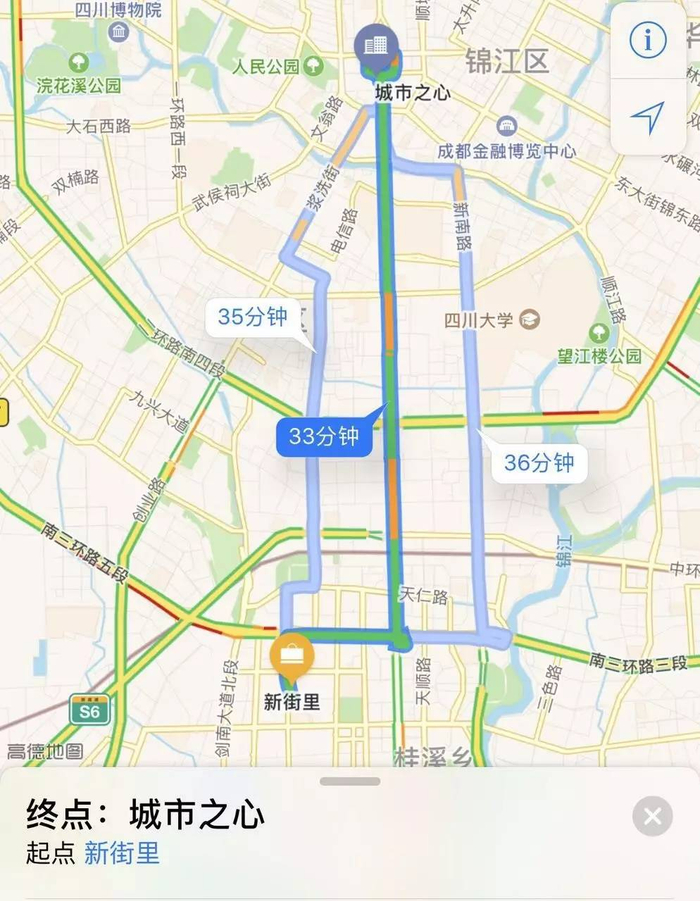Image resolution: width=700 pixels, height=901 pixels.
Task: Open the map info settings button
Action: [648, 40]
